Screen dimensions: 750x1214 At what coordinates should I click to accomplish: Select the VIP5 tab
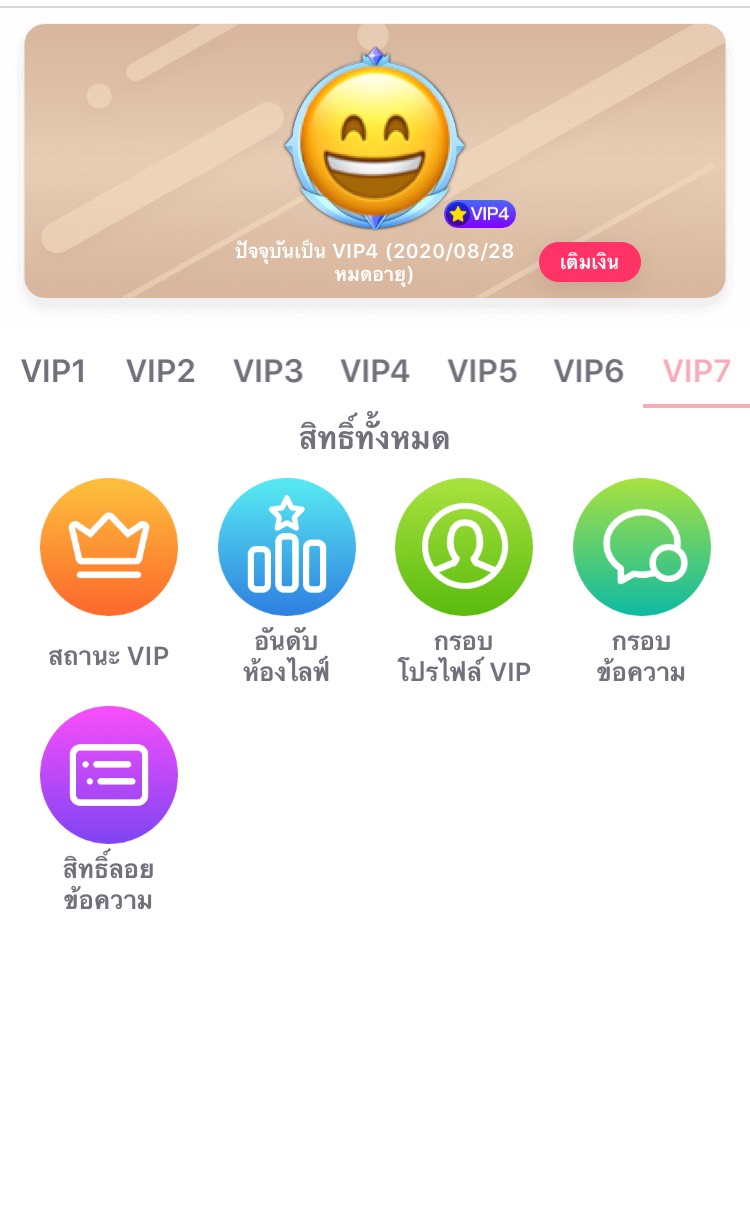tap(482, 371)
